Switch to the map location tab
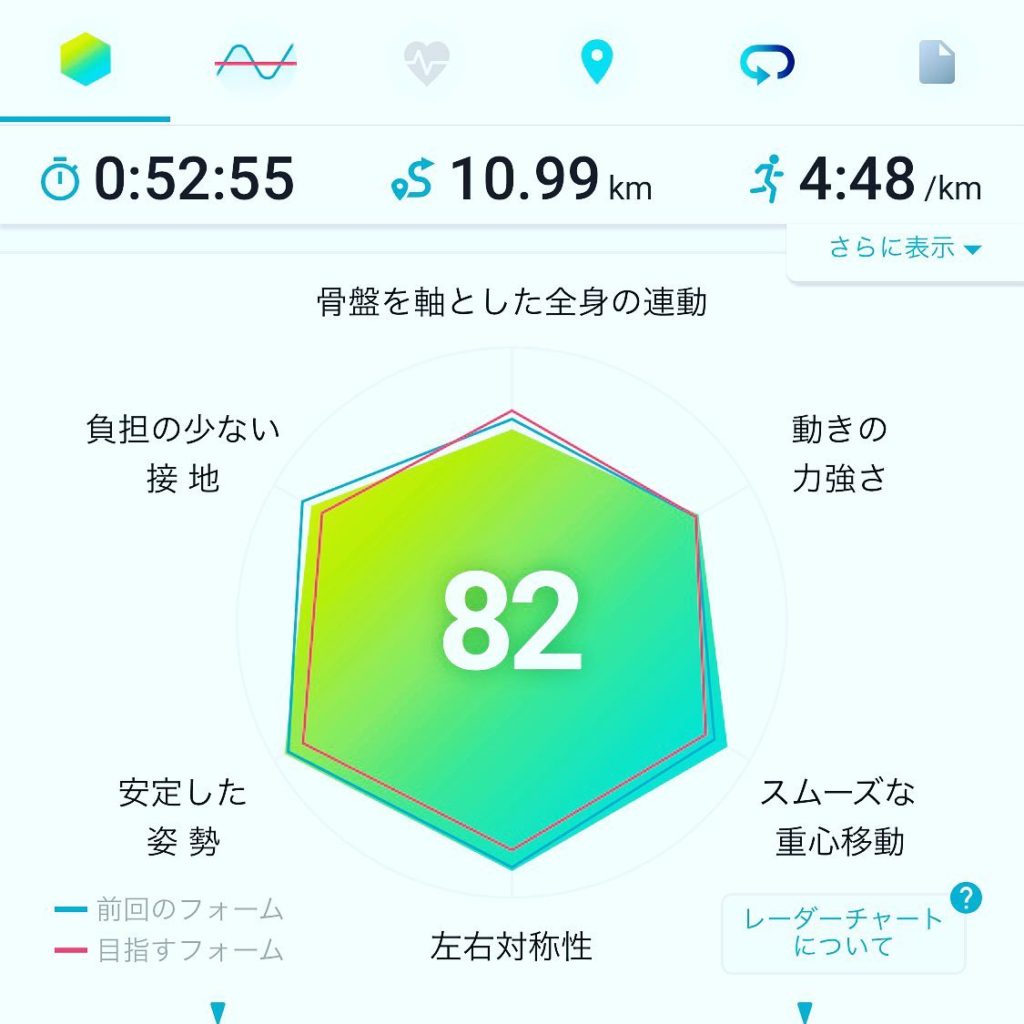The height and width of the screenshot is (1024, 1024). click(x=596, y=62)
